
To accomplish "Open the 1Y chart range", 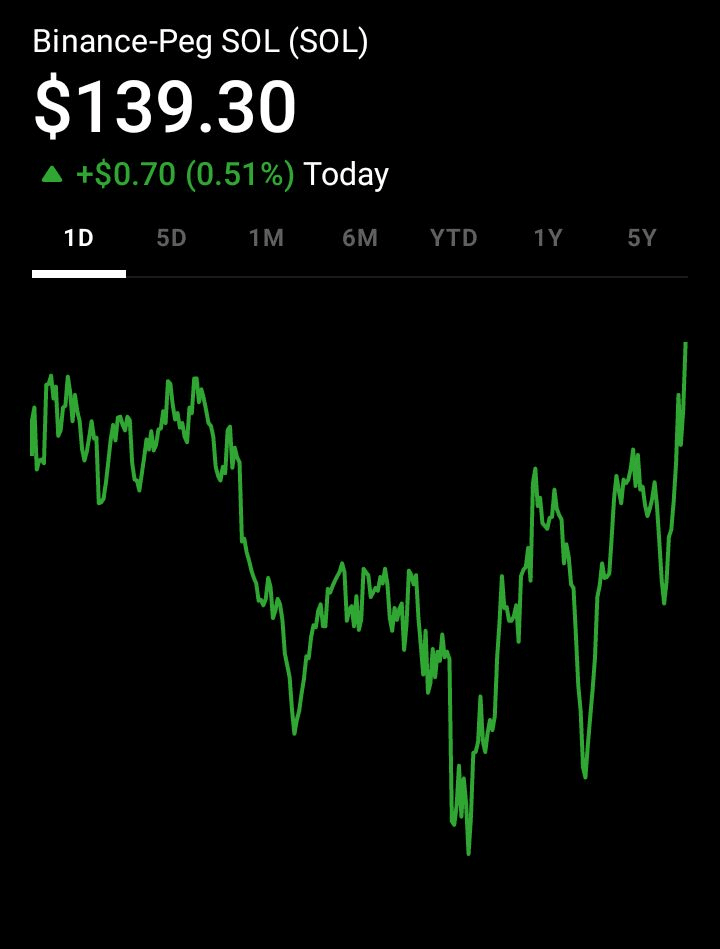I will click(548, 239).
